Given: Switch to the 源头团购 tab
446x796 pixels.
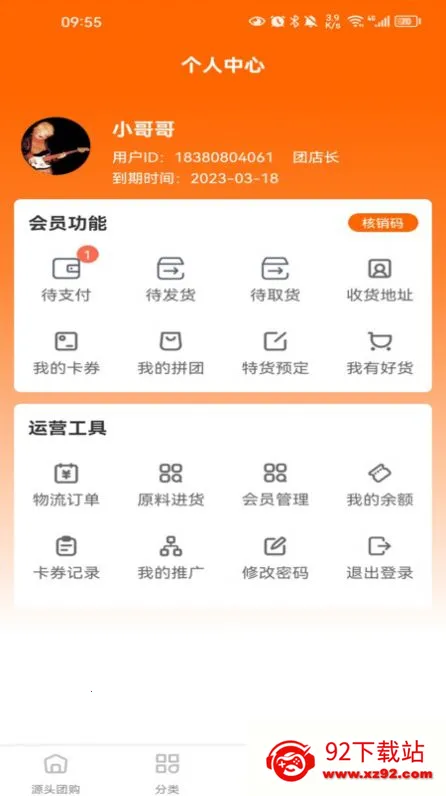Looking at the screenshot, I should tap(56, 774).
